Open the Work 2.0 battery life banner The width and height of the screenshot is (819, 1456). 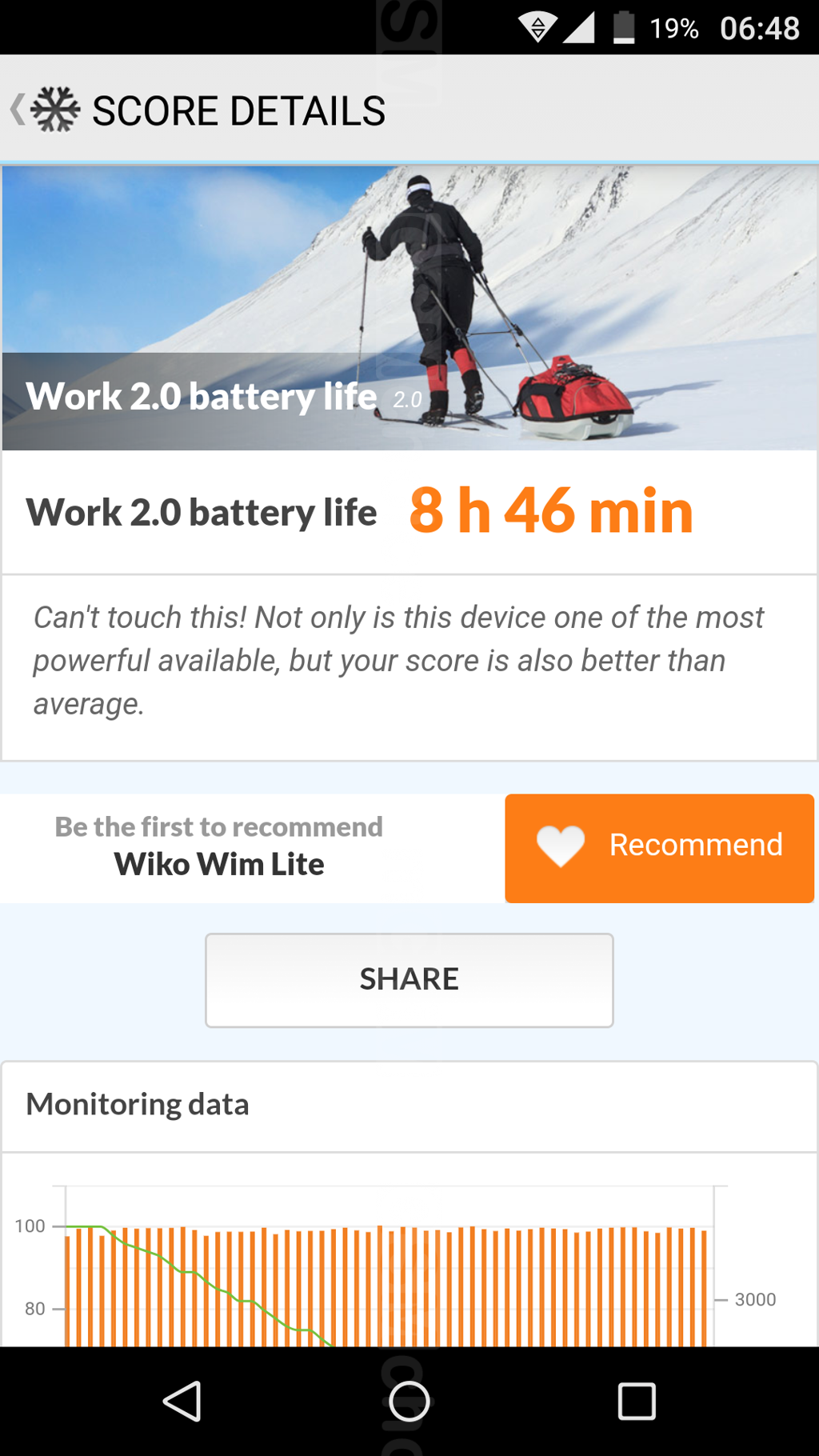click(409, 308)
